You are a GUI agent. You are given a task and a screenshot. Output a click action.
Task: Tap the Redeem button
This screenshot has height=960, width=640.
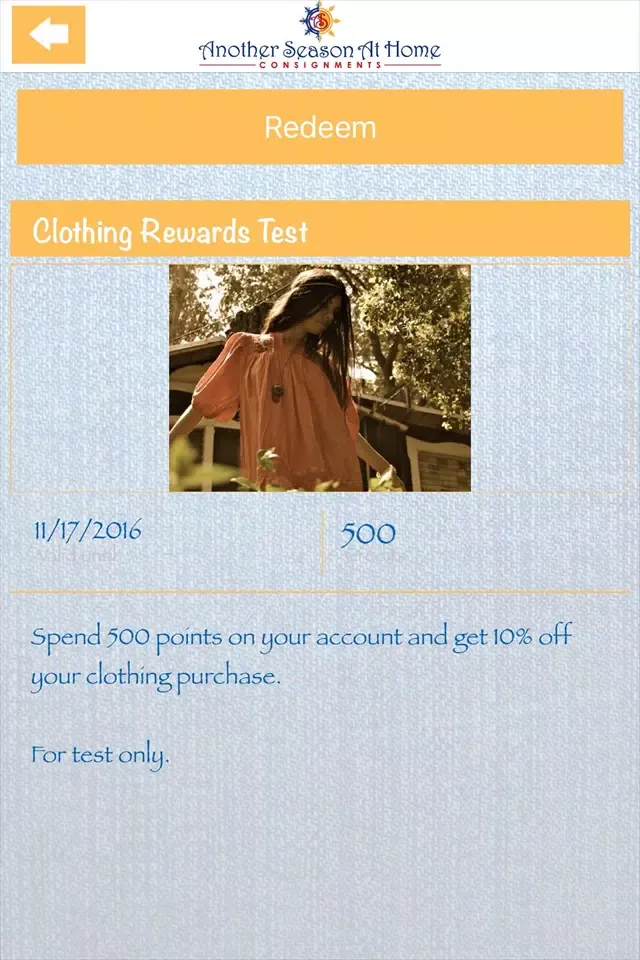(320, 128)
